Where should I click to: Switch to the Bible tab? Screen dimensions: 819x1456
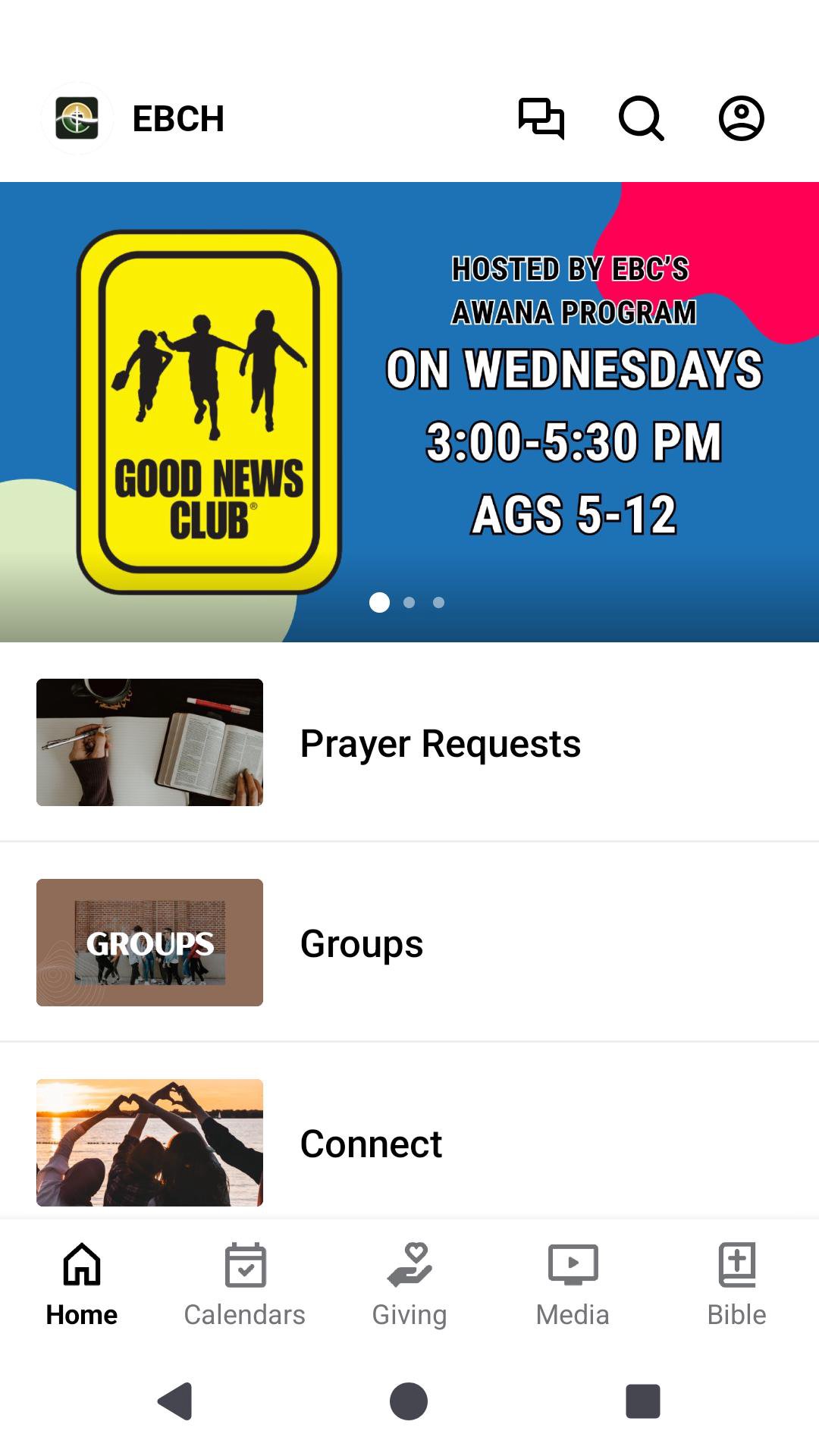[x=736, y=1285]
